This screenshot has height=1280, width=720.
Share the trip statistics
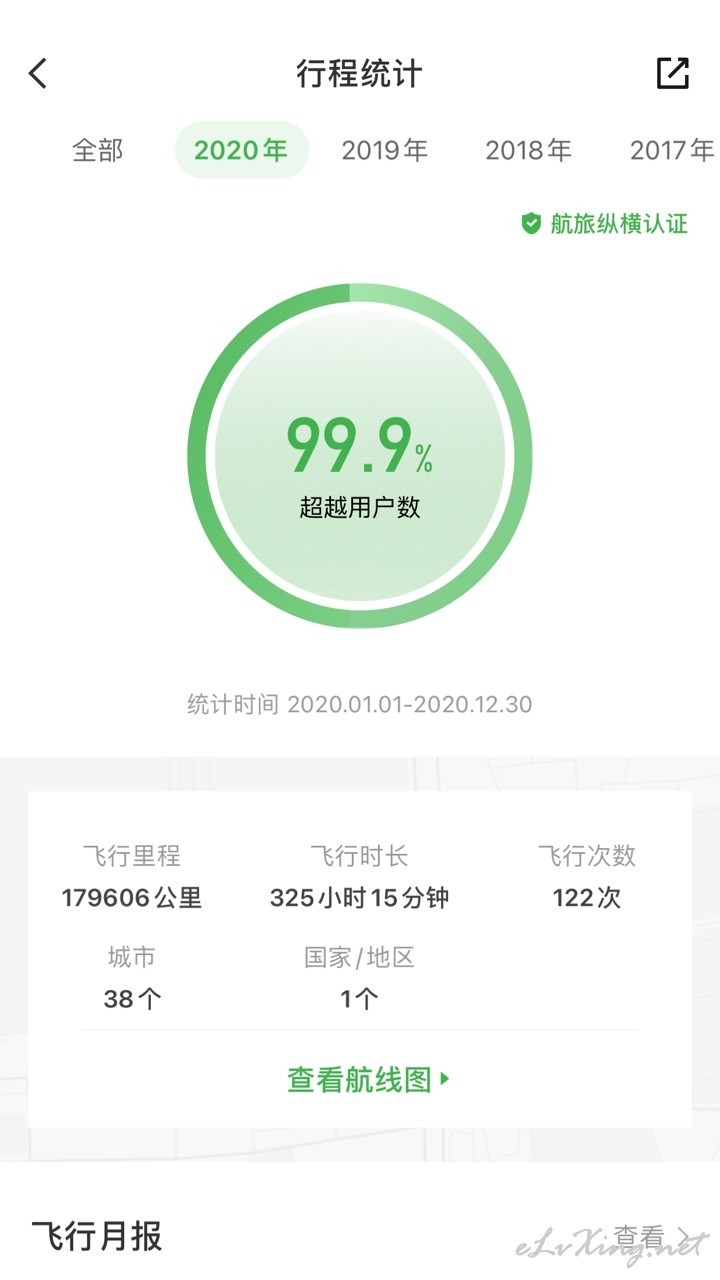click(673, 73)
